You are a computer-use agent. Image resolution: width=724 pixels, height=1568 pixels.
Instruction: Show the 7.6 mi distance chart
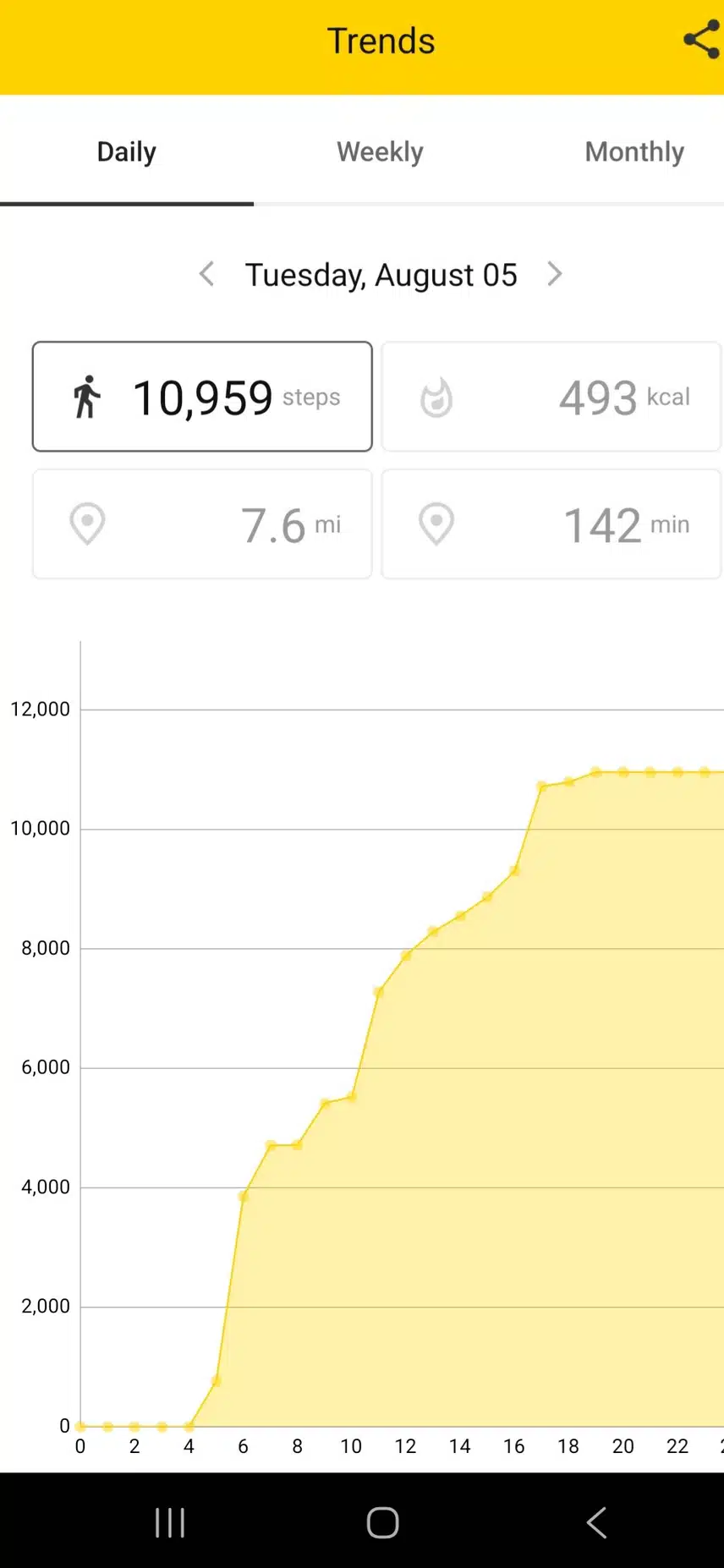pos(202,524)
